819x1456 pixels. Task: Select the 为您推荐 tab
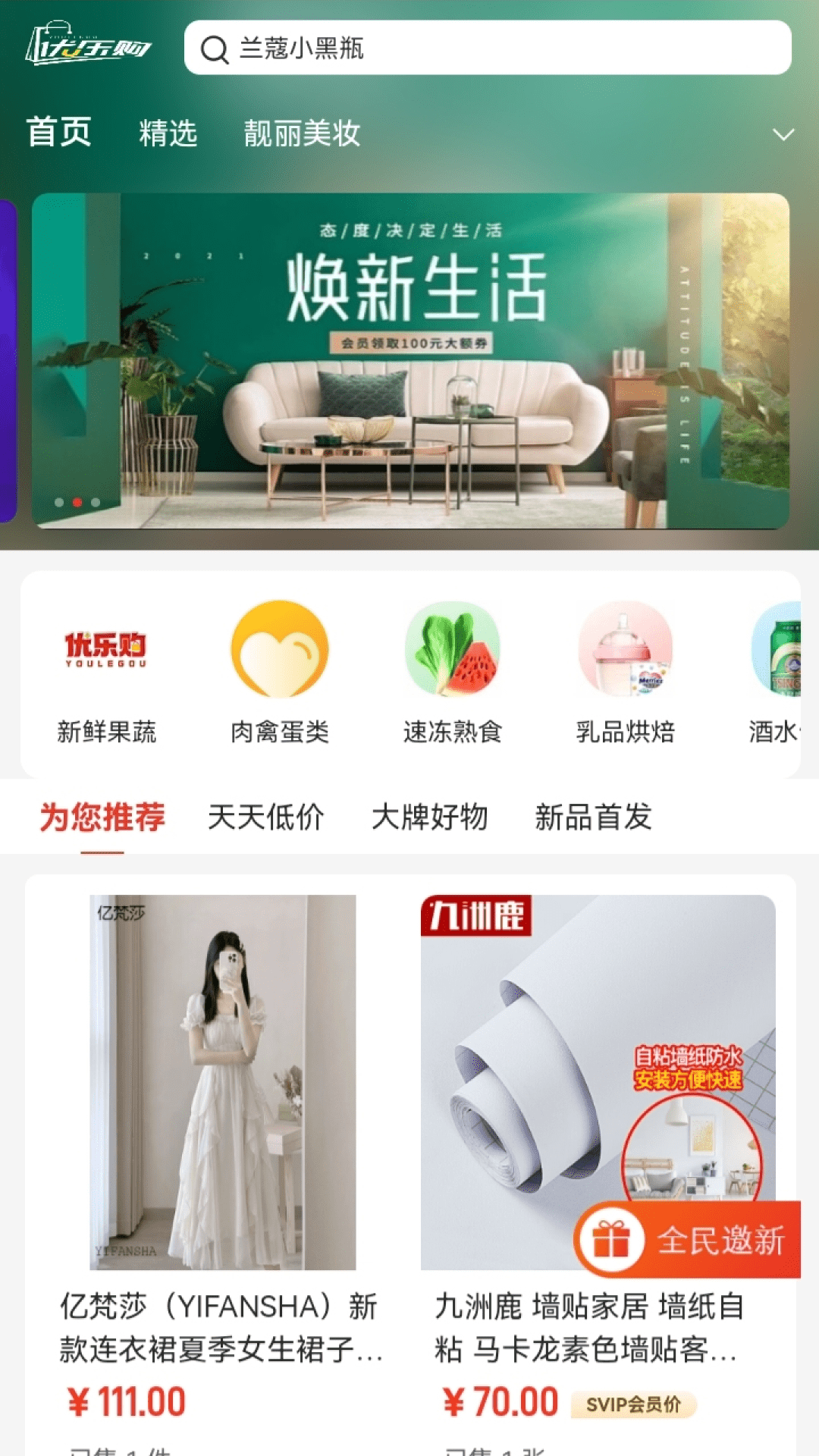pyautogui.click(x=102, y=817)
